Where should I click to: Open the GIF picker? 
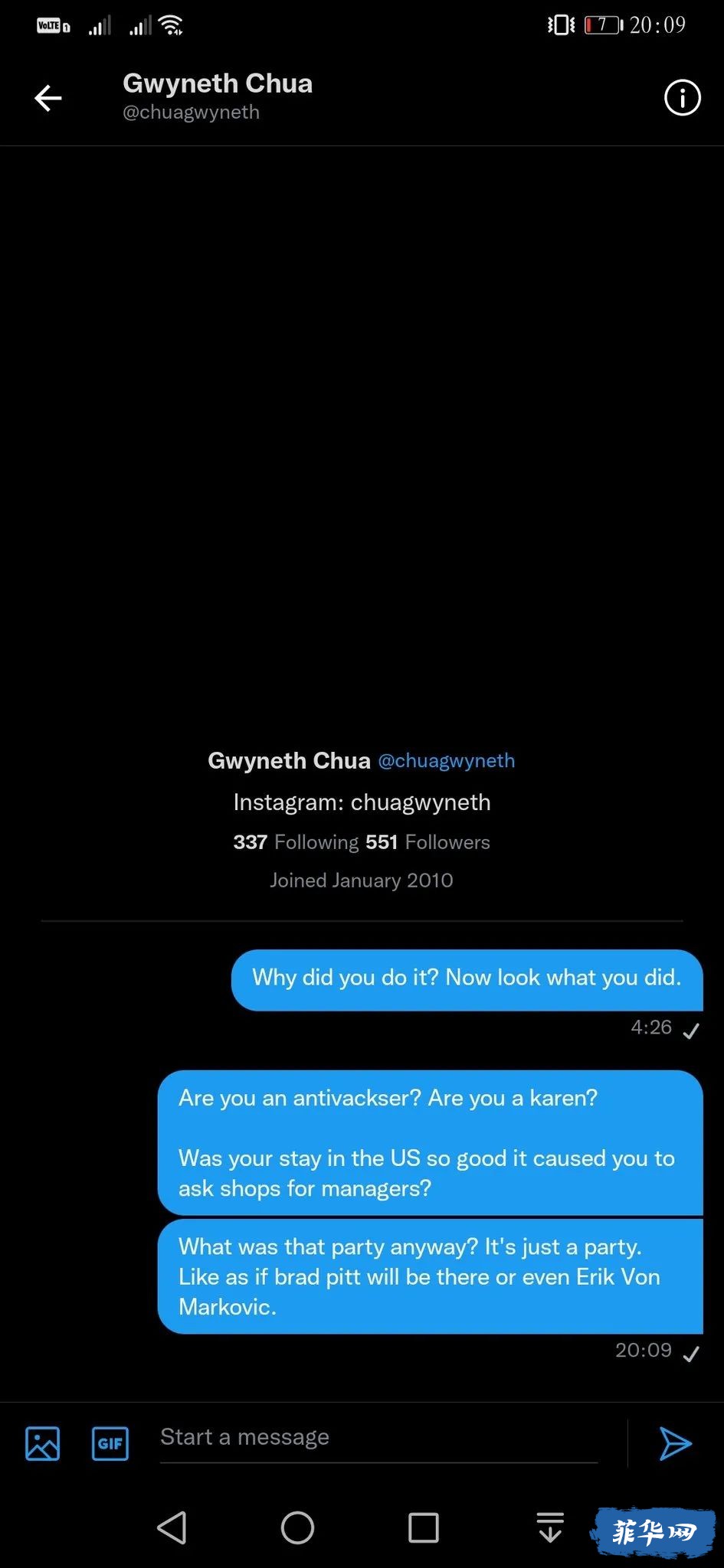click(110, 1443)
